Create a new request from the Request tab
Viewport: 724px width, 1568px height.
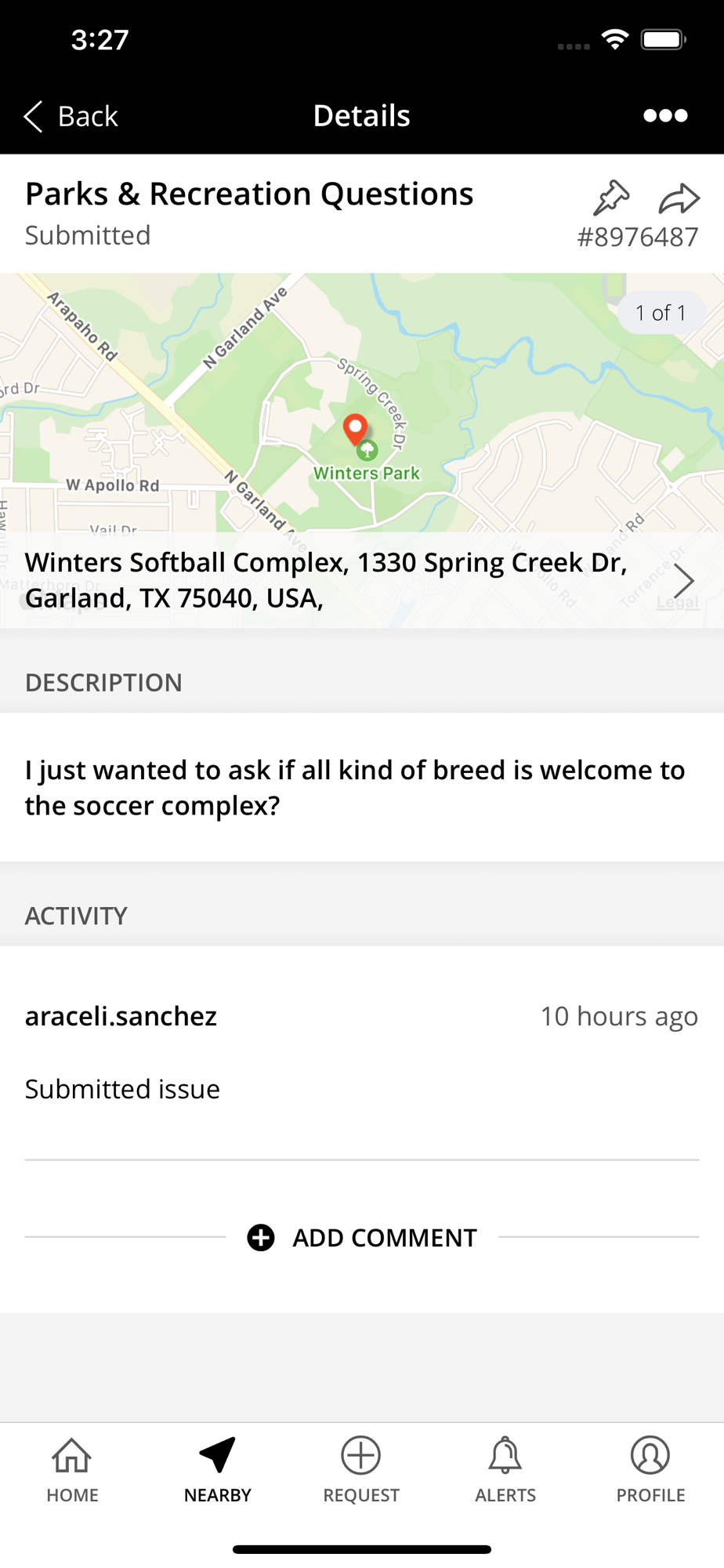pyautogui.click(x=361, y=1469)
